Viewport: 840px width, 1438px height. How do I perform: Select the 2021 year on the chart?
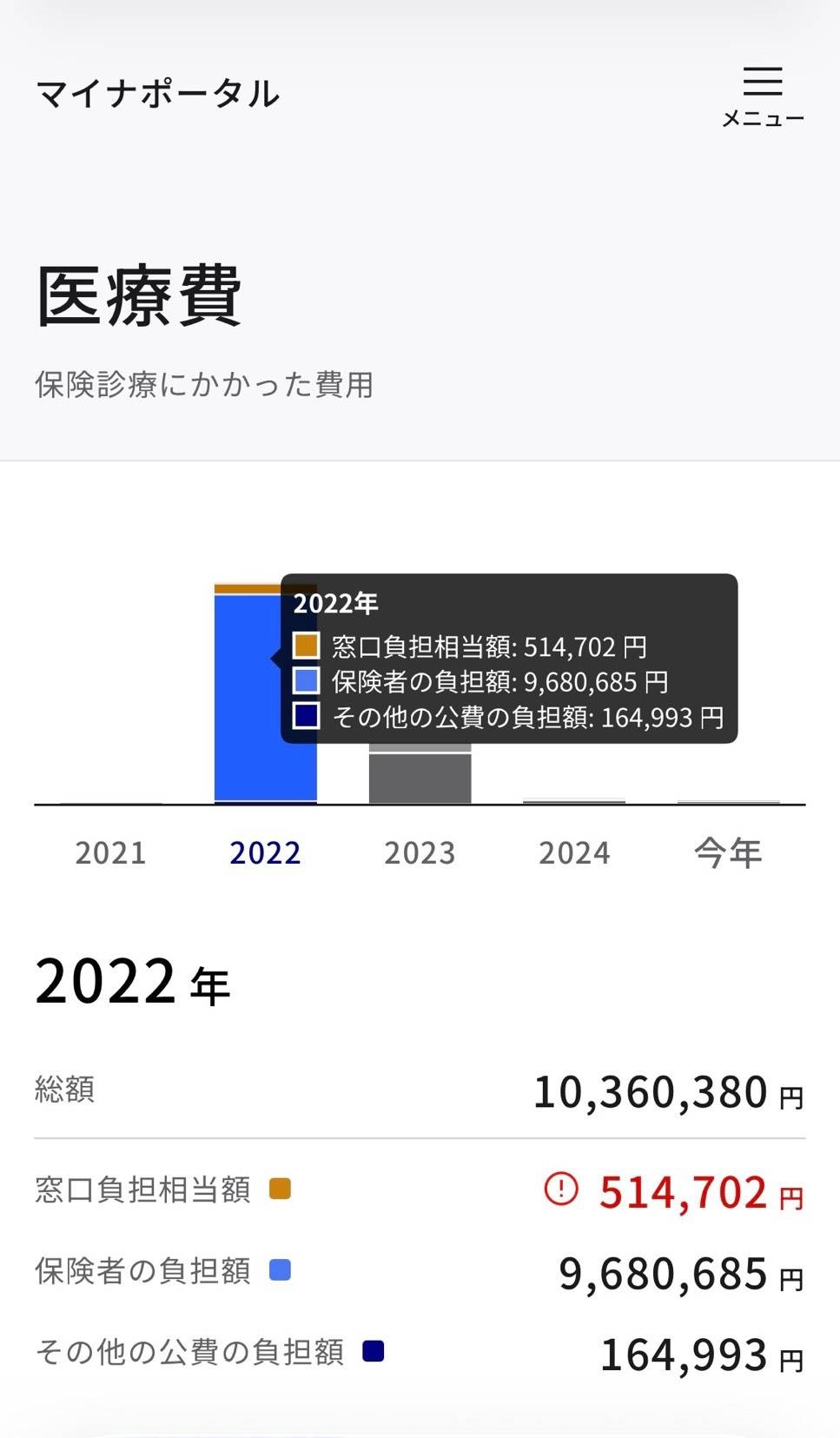click(x=110, y=852)
